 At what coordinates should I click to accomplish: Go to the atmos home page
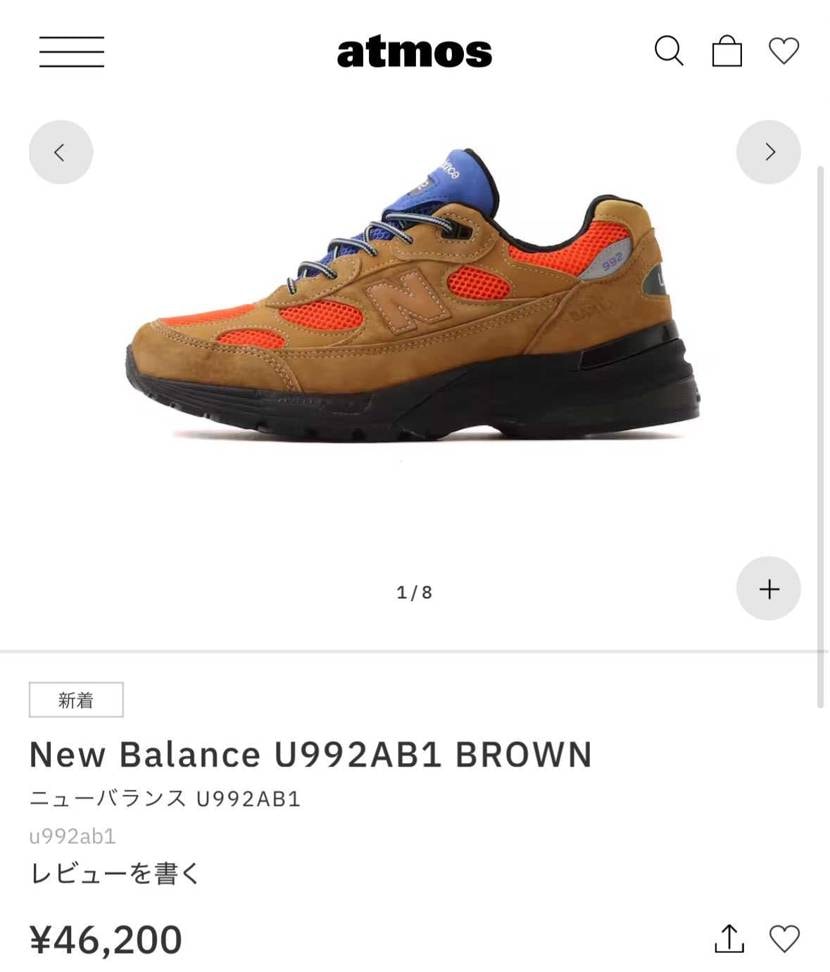(414, 52)
